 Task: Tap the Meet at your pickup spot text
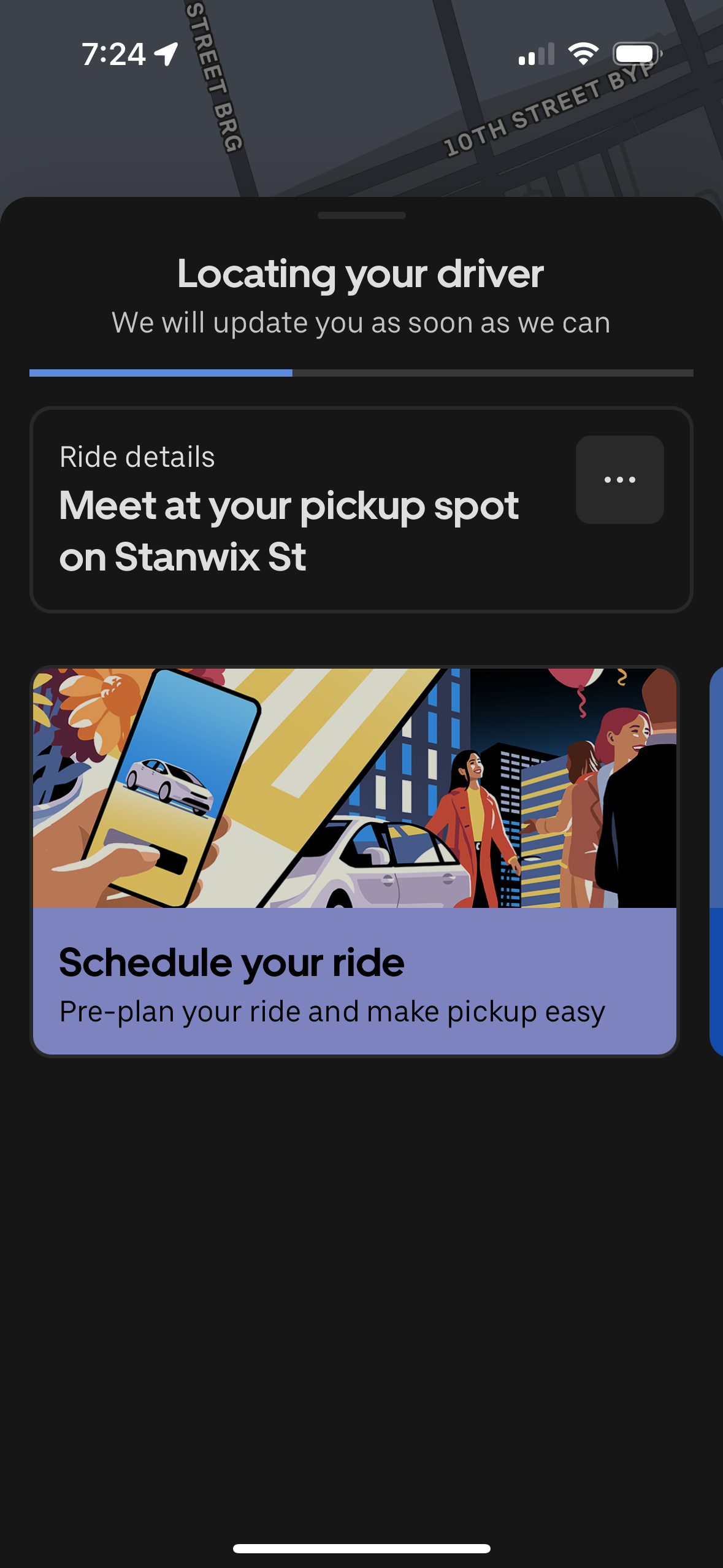(288, 531)
